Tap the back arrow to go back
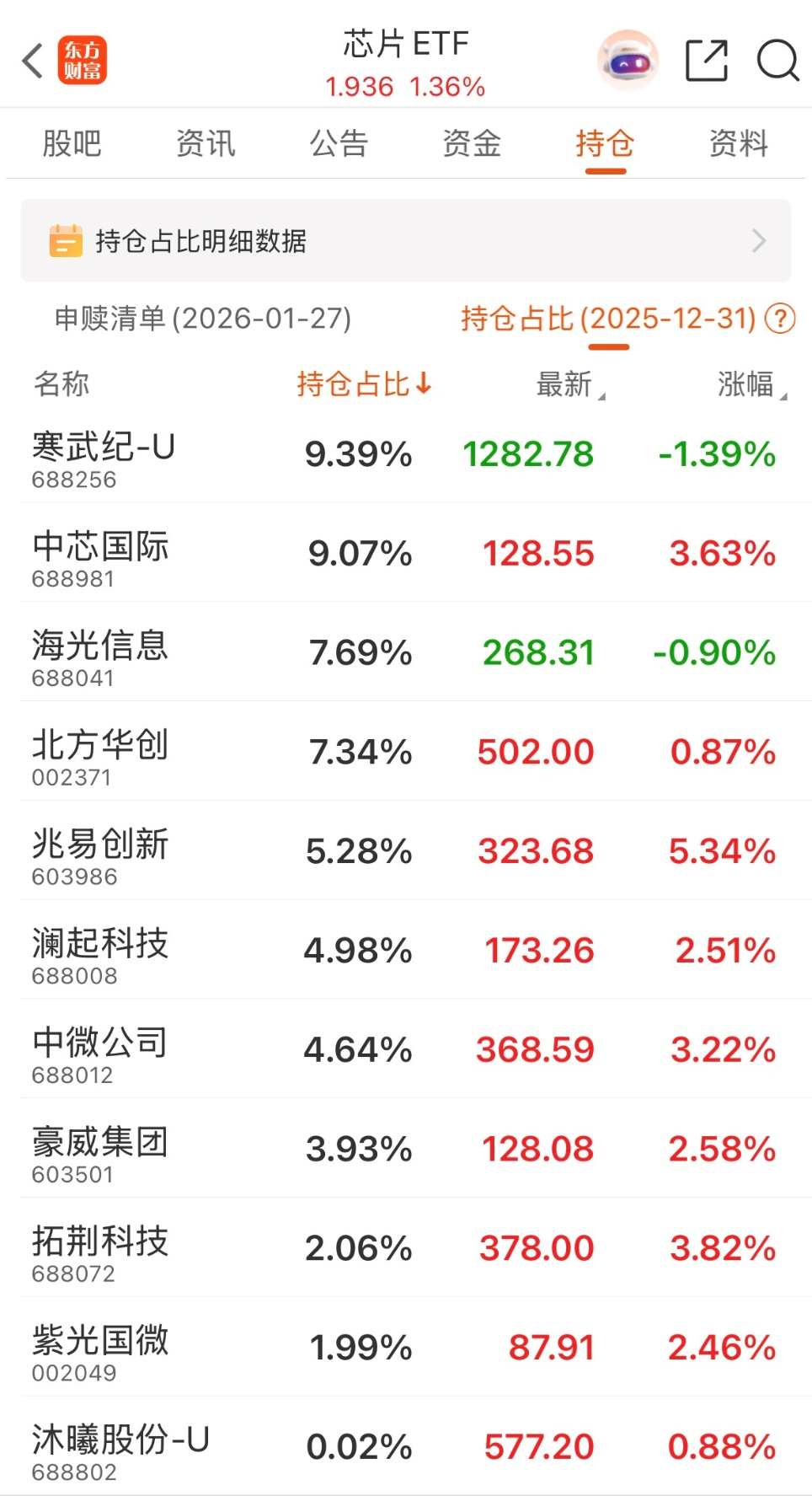The height and width of the screenshot is (1496, 812). point(32,60)
